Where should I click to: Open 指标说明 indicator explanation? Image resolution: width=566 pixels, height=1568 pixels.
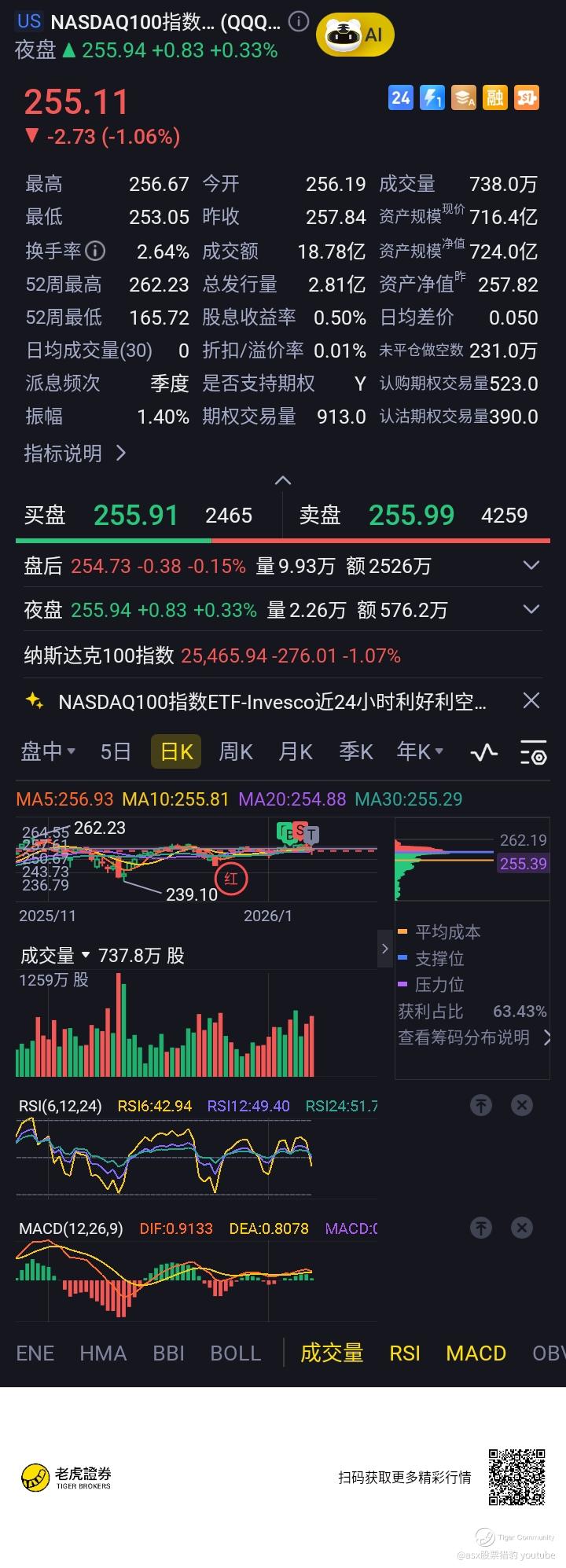coord(75,453)
